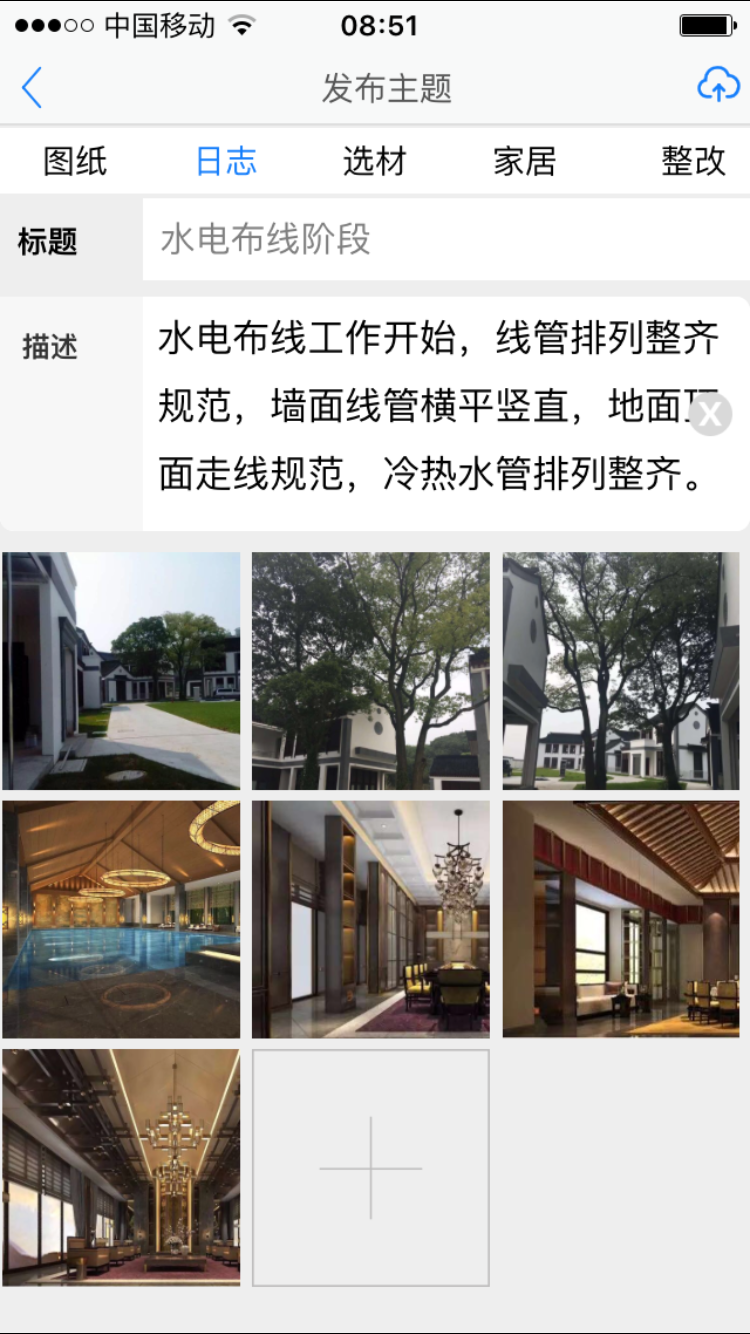
Task: Open the indoor swimming pool photo
Action: point(121,919)
